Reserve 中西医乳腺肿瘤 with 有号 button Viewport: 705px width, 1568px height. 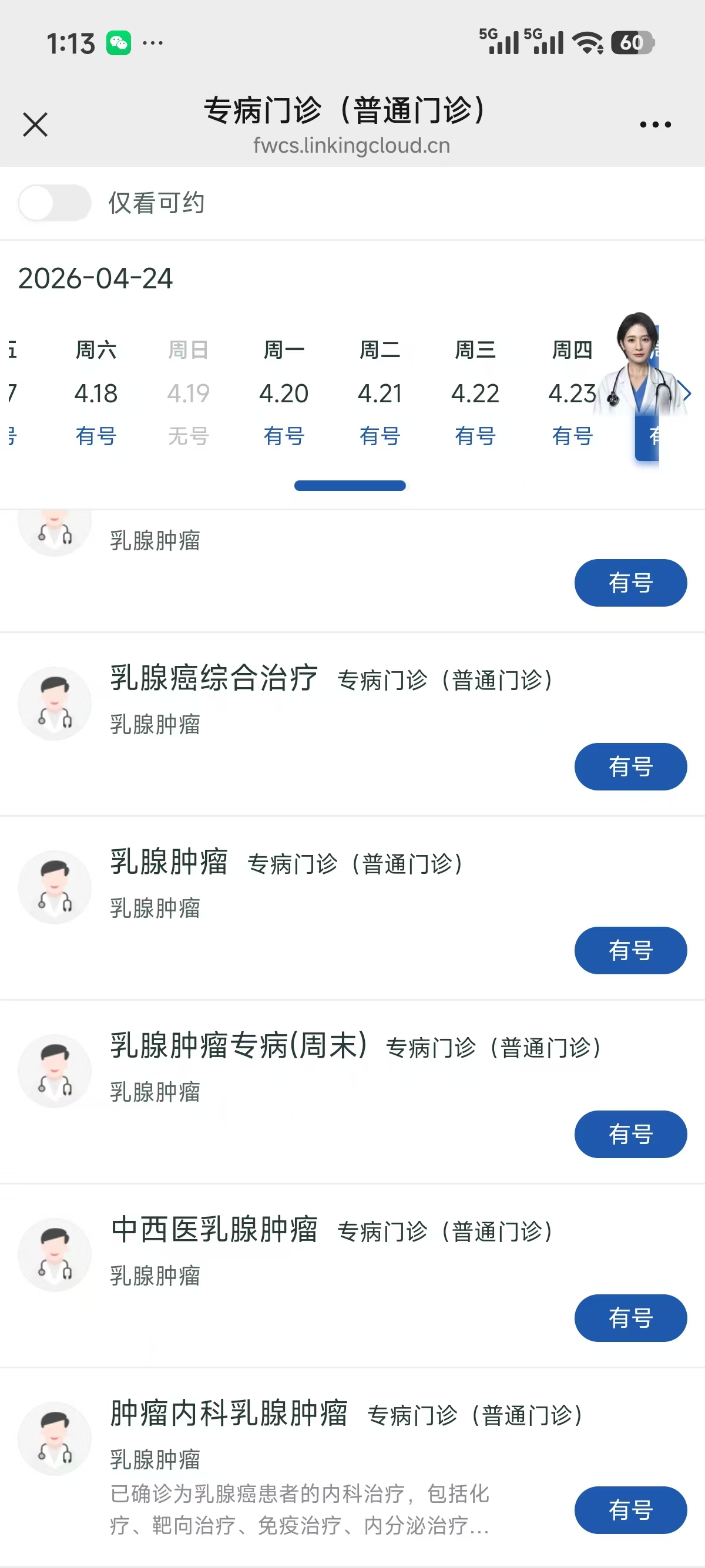(630, 1318)
